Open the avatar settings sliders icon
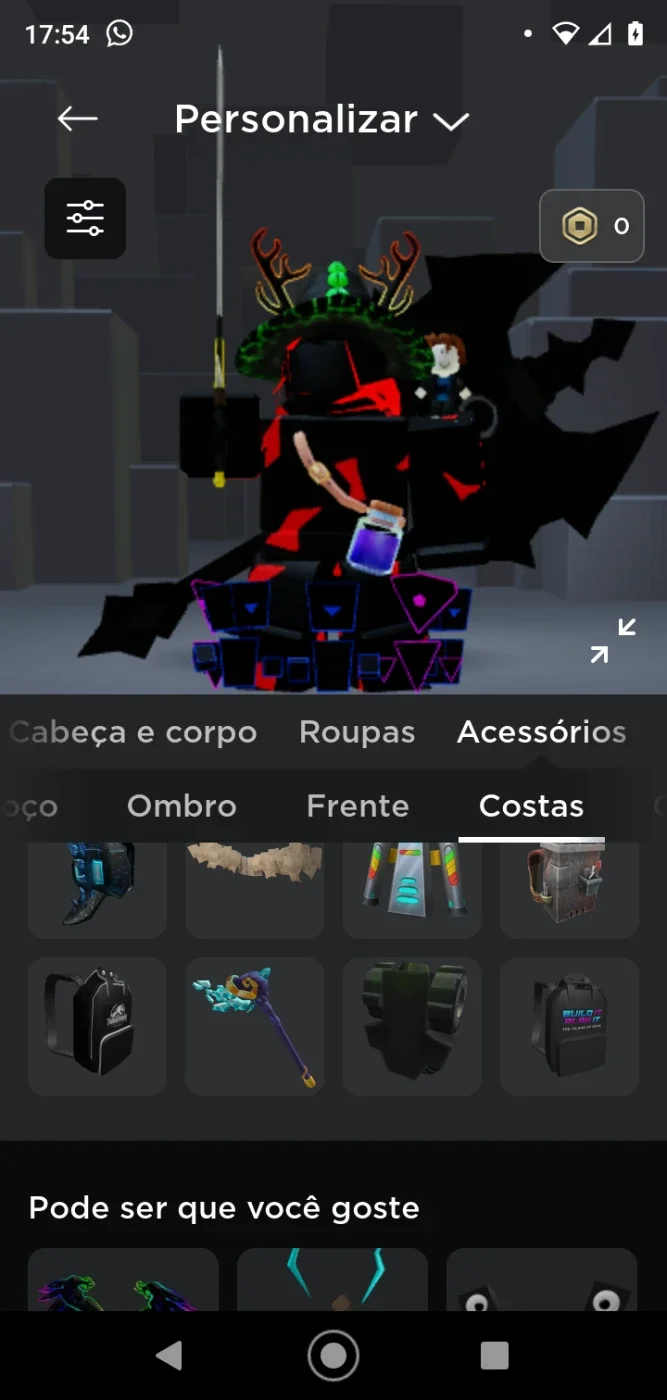 pyautogui.click(x=85, y=218)
